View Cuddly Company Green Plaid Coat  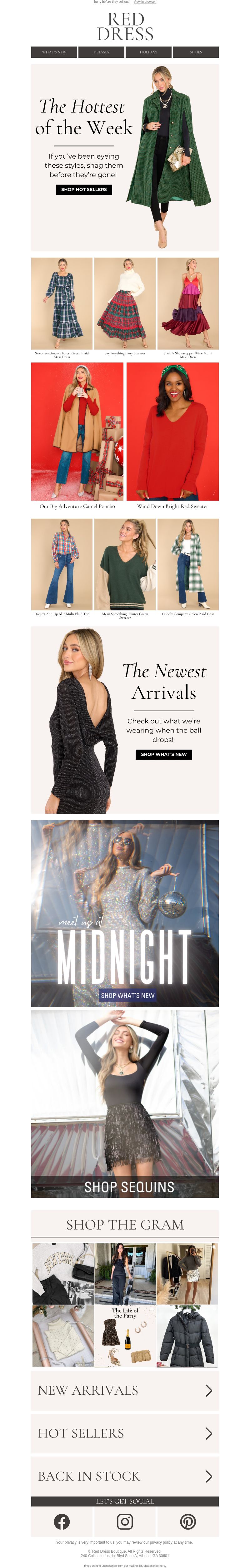pos(188,565)
